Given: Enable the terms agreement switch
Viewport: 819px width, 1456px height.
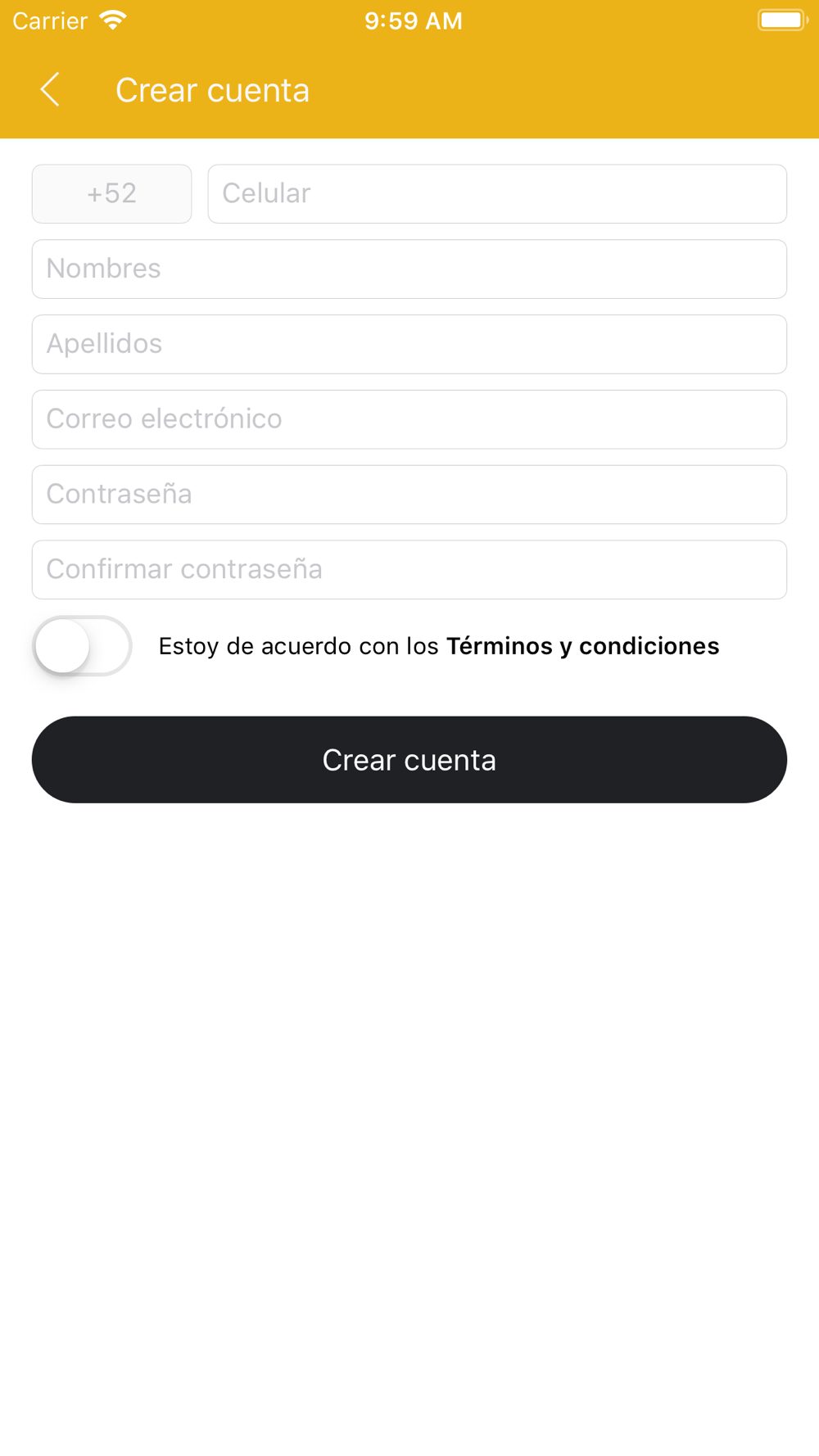Looking at the screenshot, I should (82, 646).
